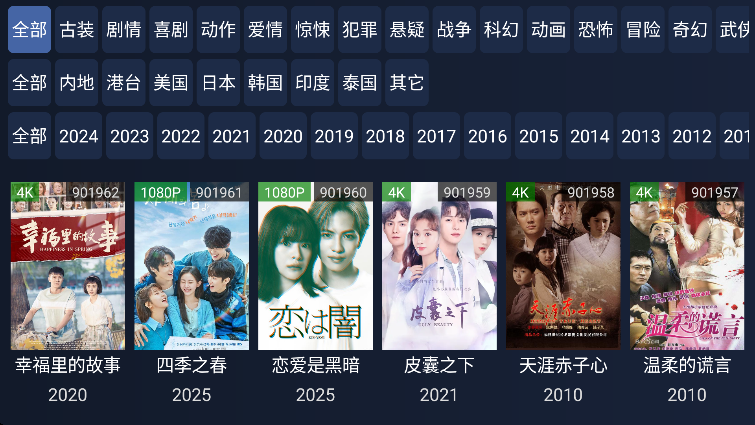Image resolution: width=755 pixels, height=425 pixels.
Task: Filter region by 日本
Action: [217, 83]
